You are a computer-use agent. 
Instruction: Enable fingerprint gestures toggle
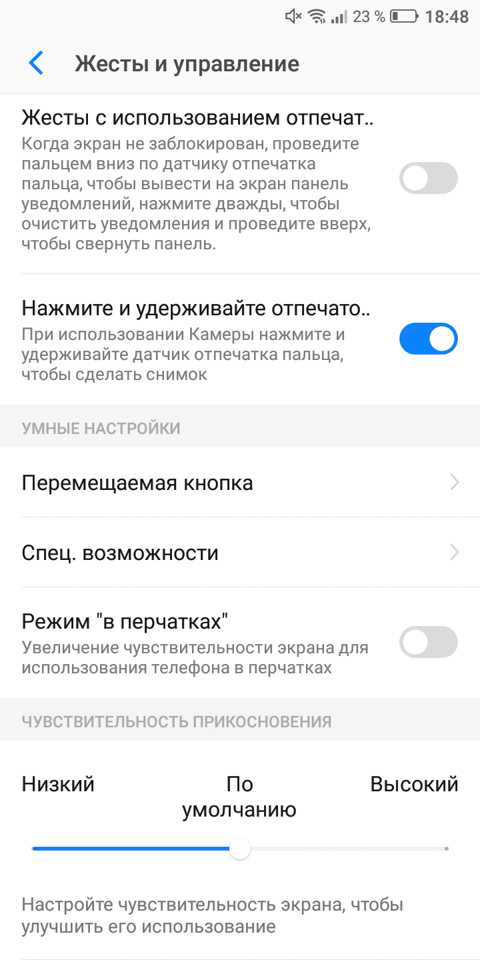(x=428, y=178)
